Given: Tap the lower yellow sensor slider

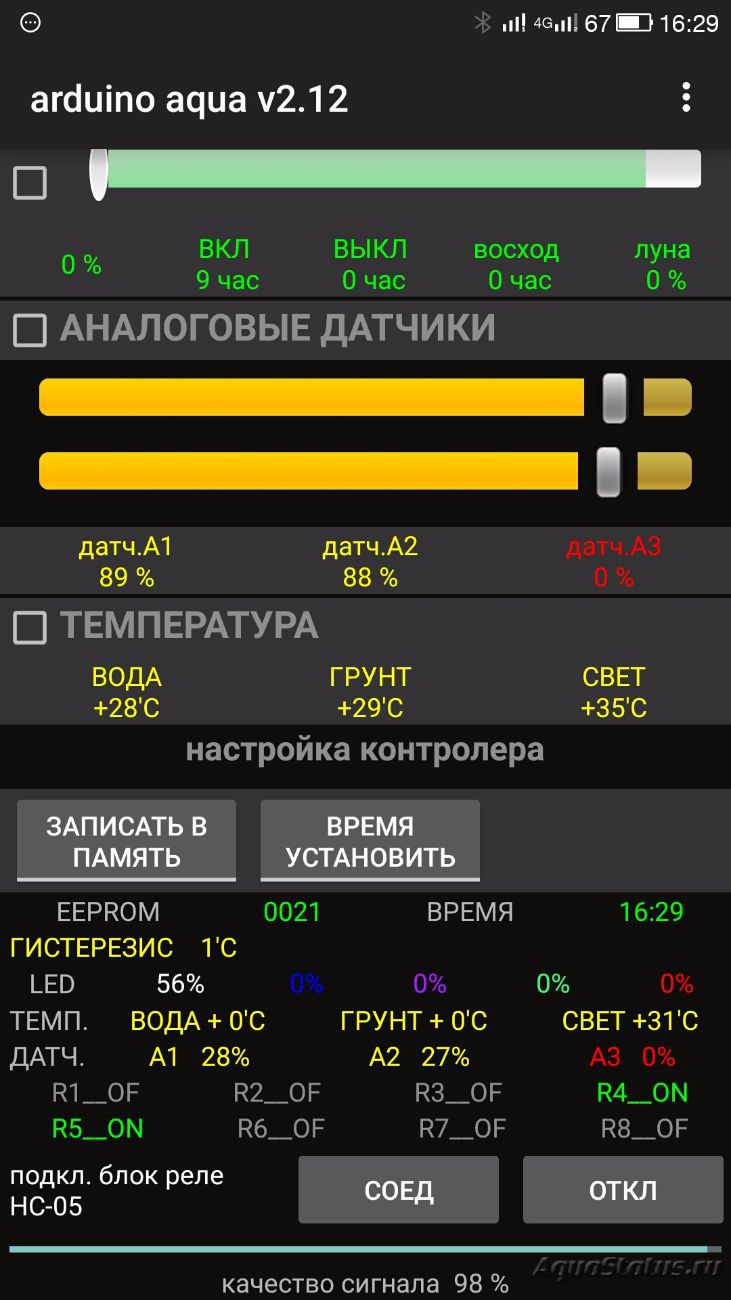Looking at the screenshot, I should [365, 470].
